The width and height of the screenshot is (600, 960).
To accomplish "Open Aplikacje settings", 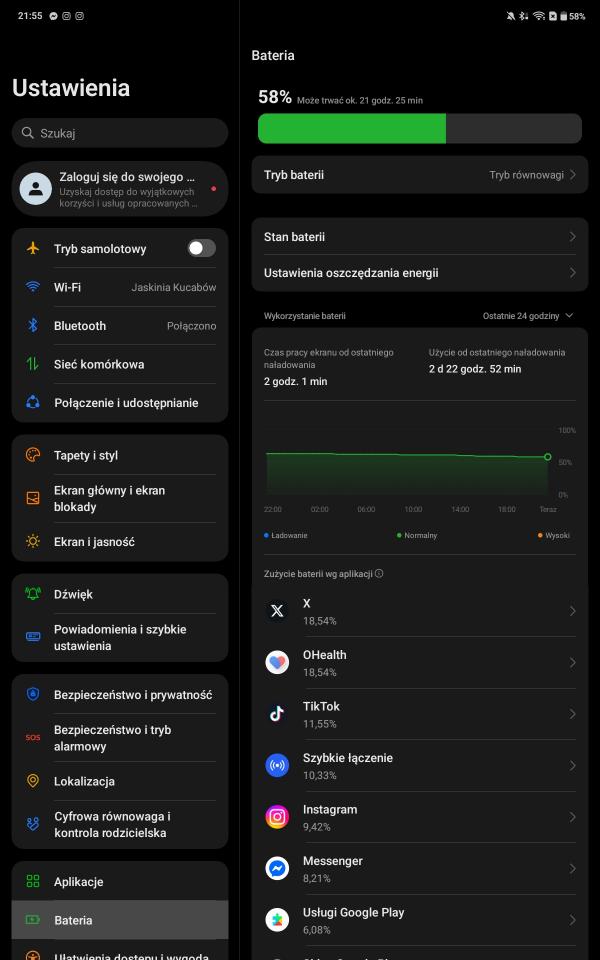I will [x=120, y=882].
